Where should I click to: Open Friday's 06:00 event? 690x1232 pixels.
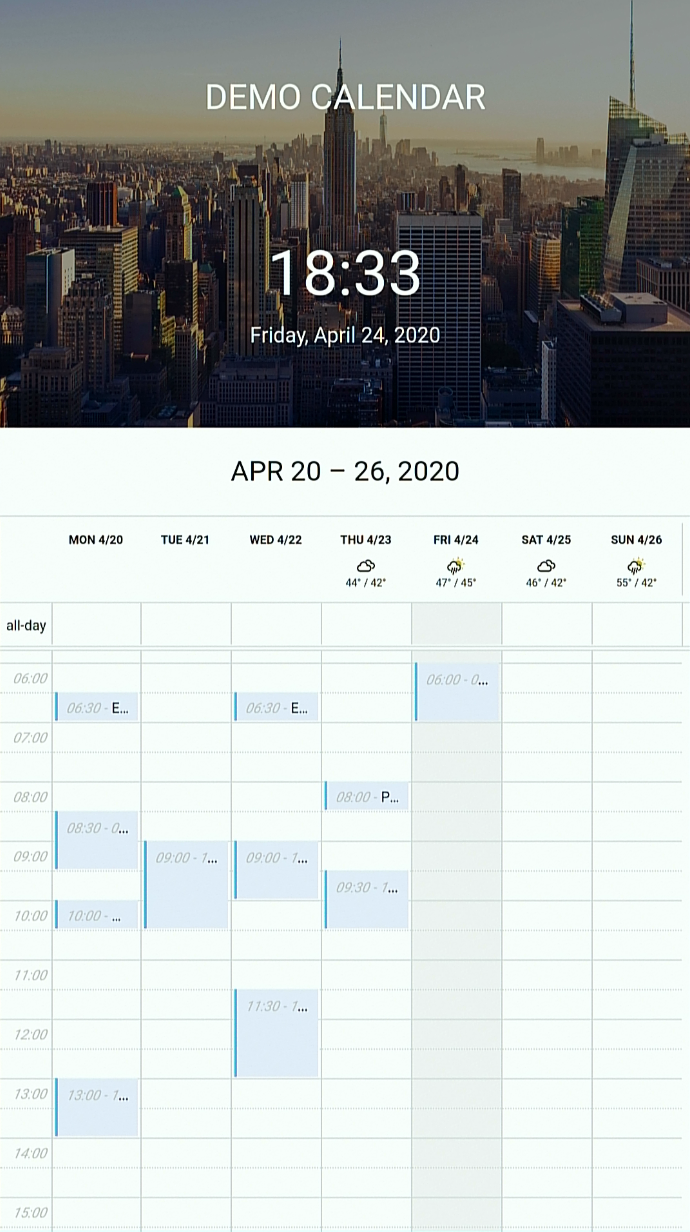tap(457, 691)
